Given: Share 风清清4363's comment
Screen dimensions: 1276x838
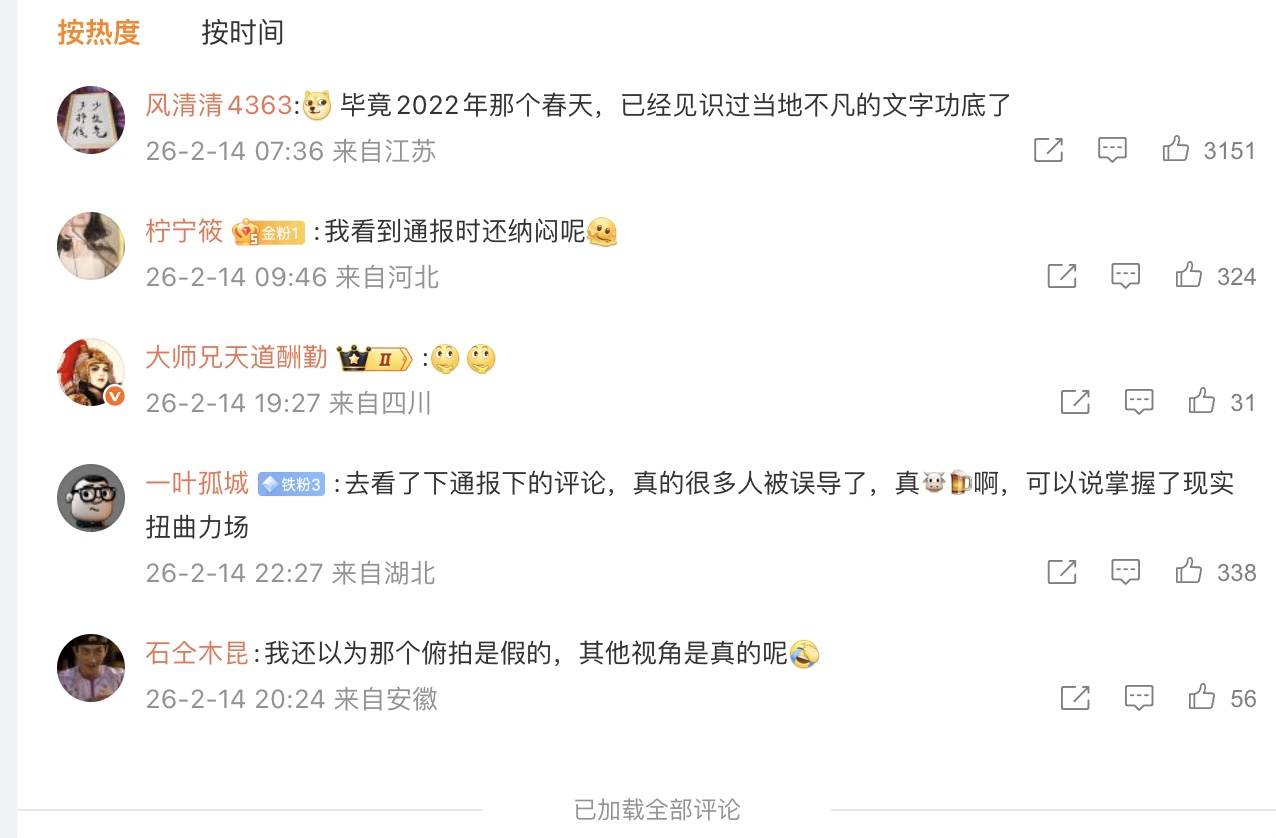Looking at the screenshot, I should (x=1048, y=151).
